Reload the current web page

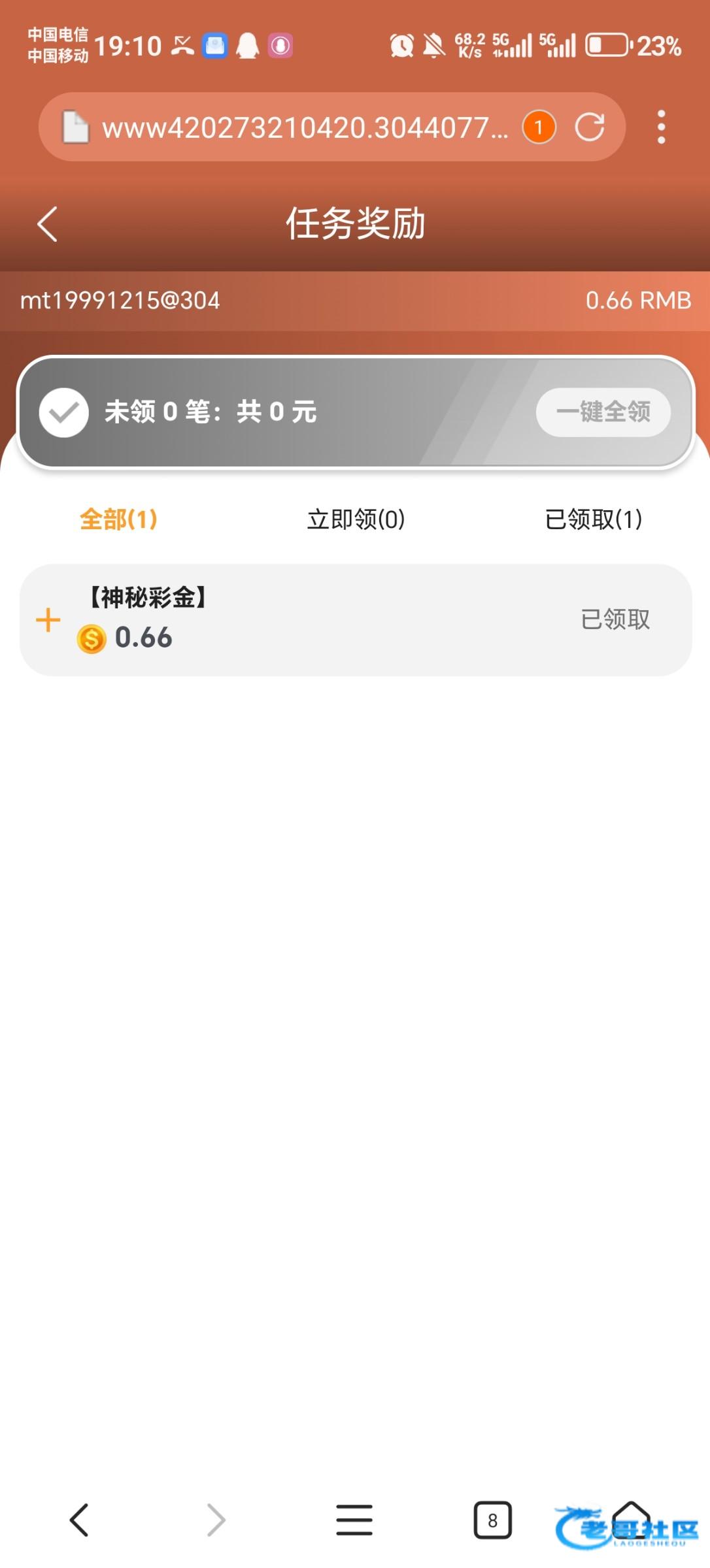click(590, 127)
